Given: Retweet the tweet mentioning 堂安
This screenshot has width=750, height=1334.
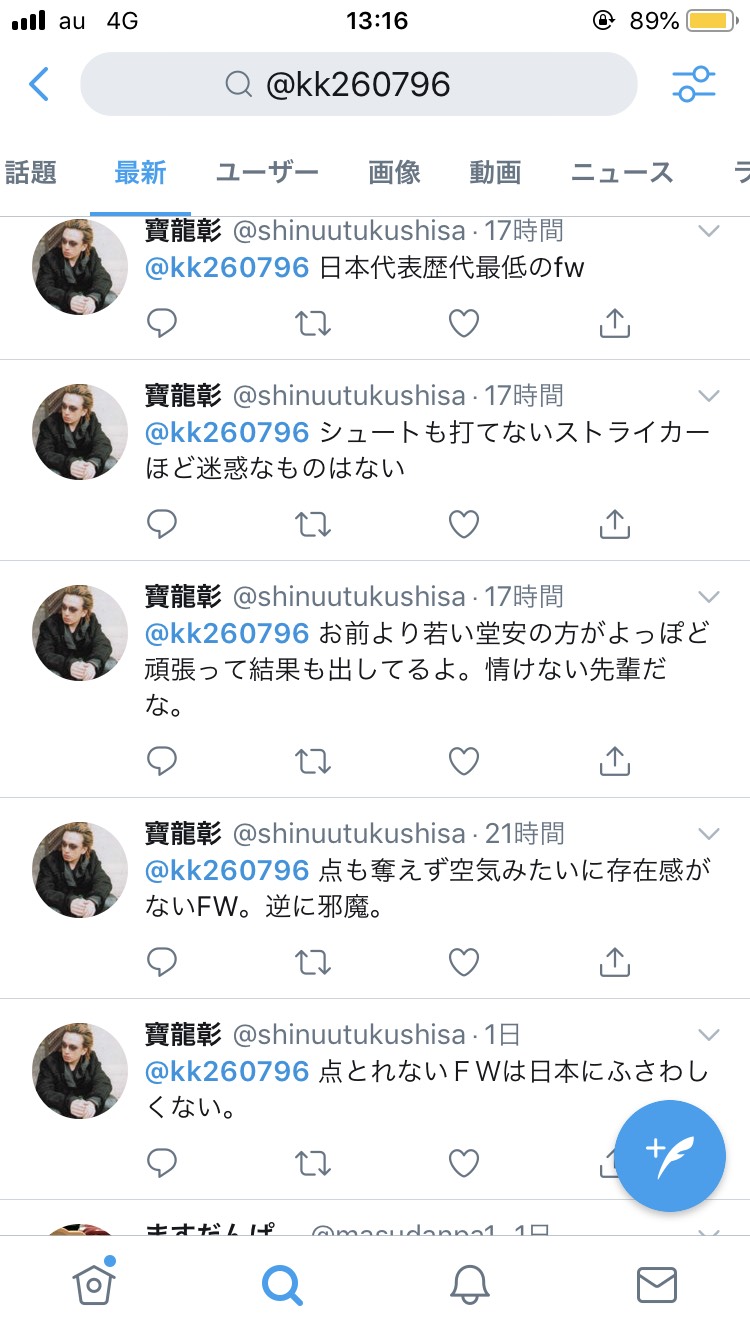Looking at the screenshot, I should click(313, 761).
